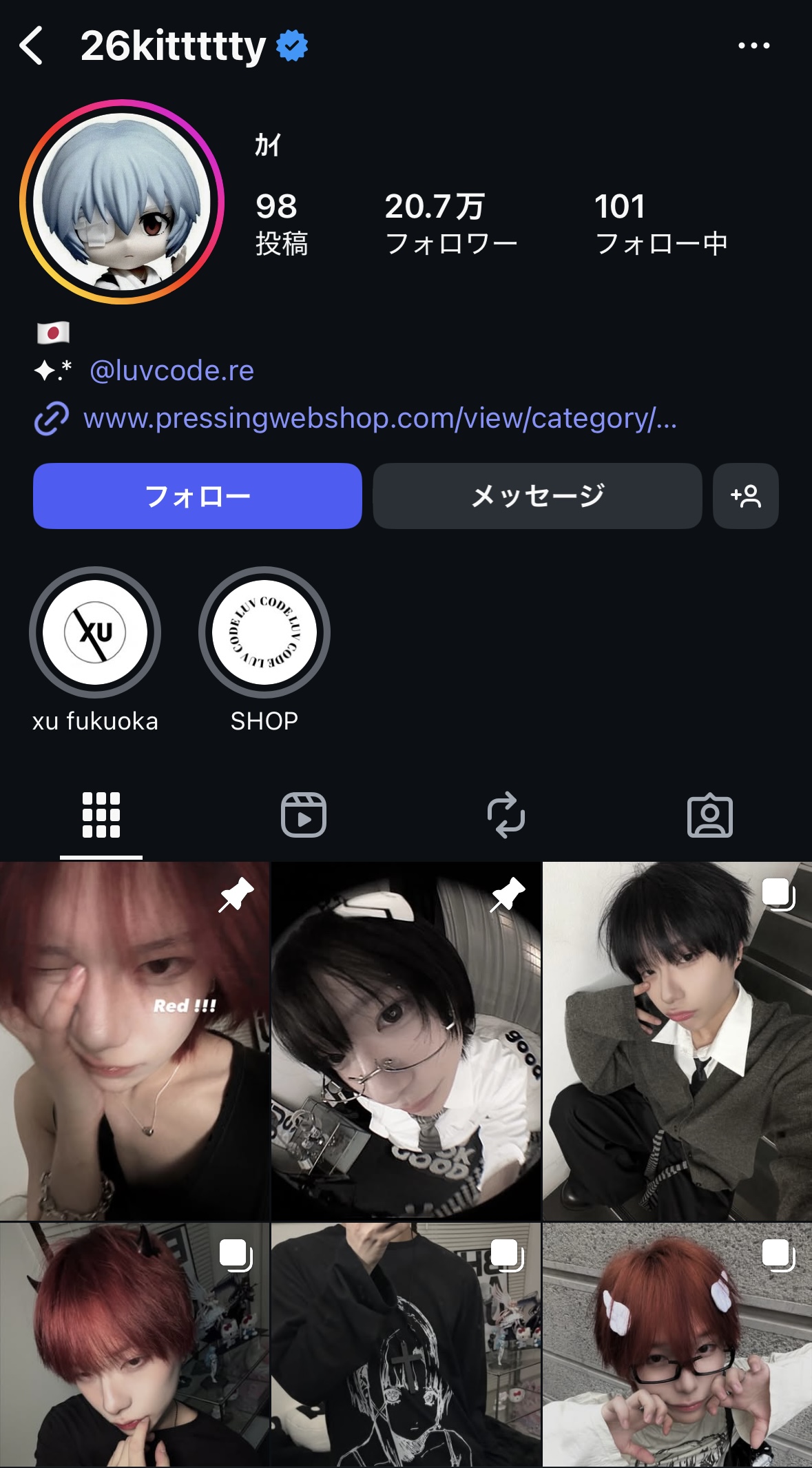Switch to the posts grid tab
Viewport: 812px width, 1468px height.
101,816
